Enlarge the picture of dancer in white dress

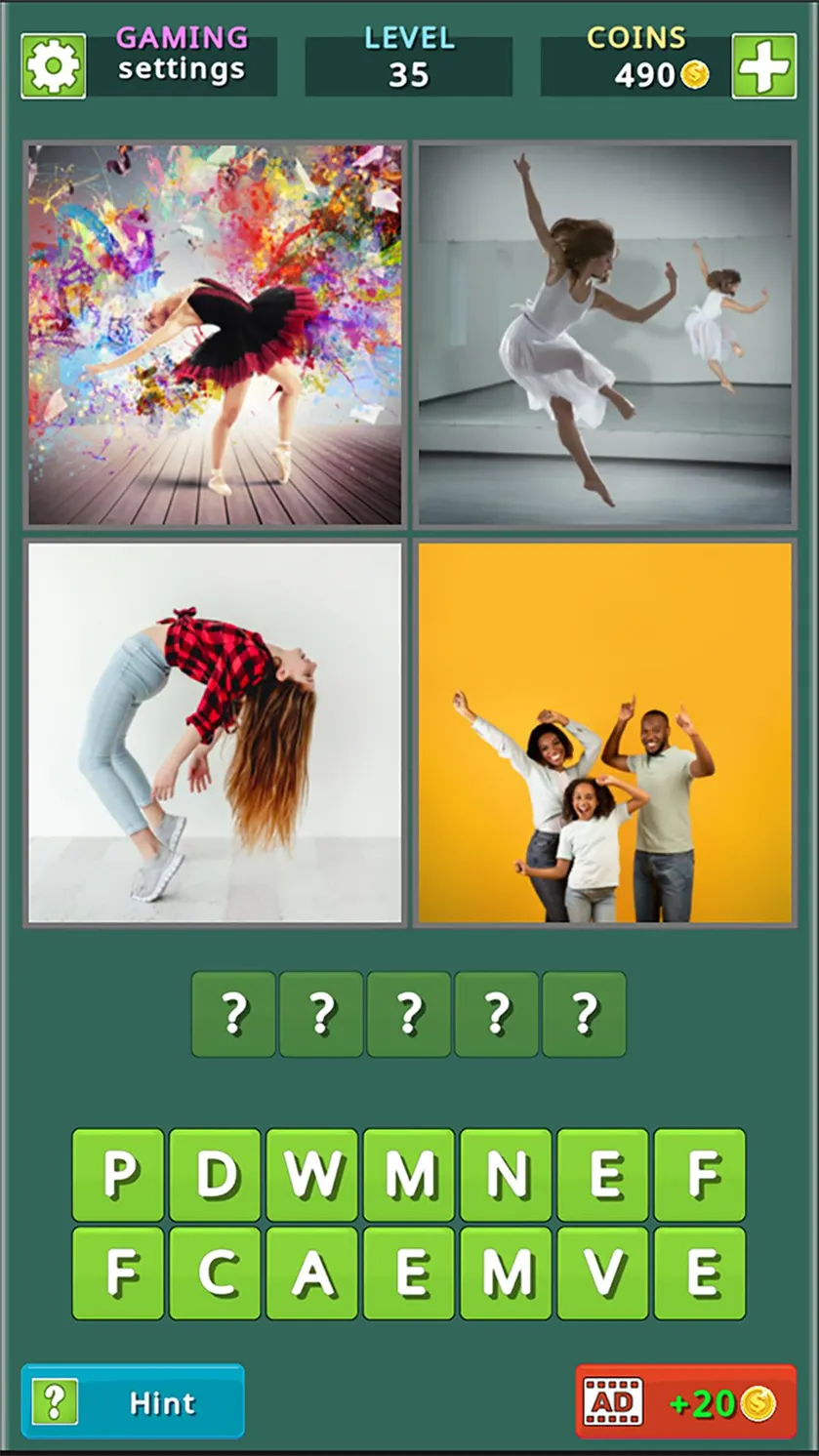[605, 335]
